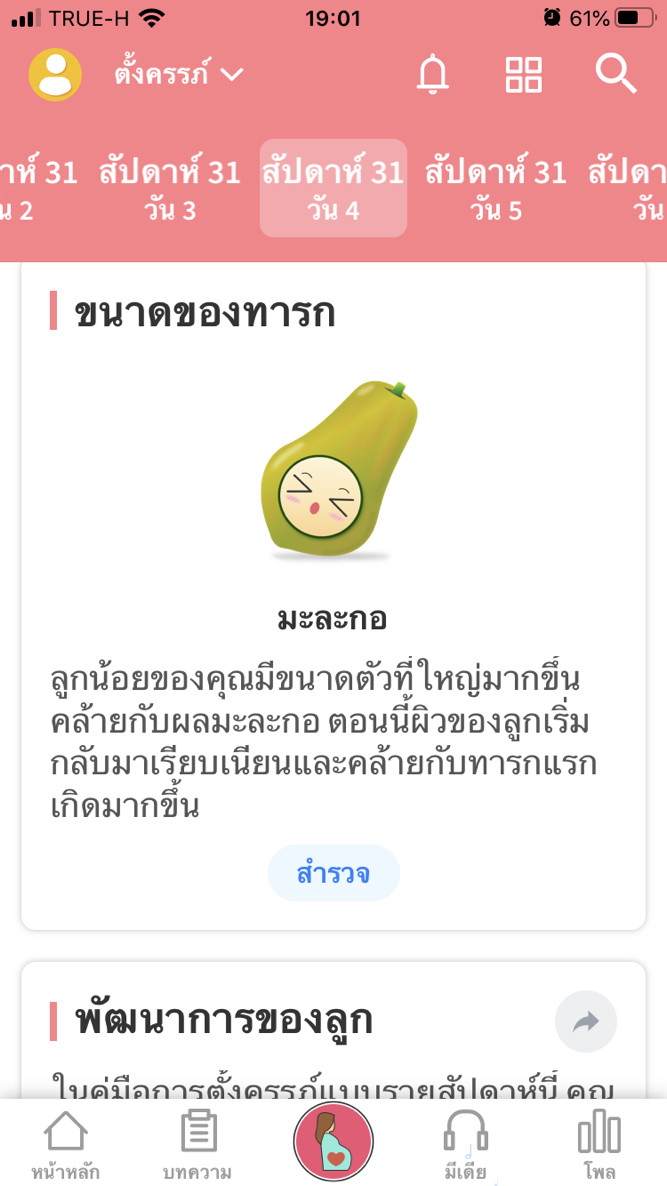667x1186 pixels.
Task: Go to the หน้าหลัก tab
Action: pos(65,1145)
